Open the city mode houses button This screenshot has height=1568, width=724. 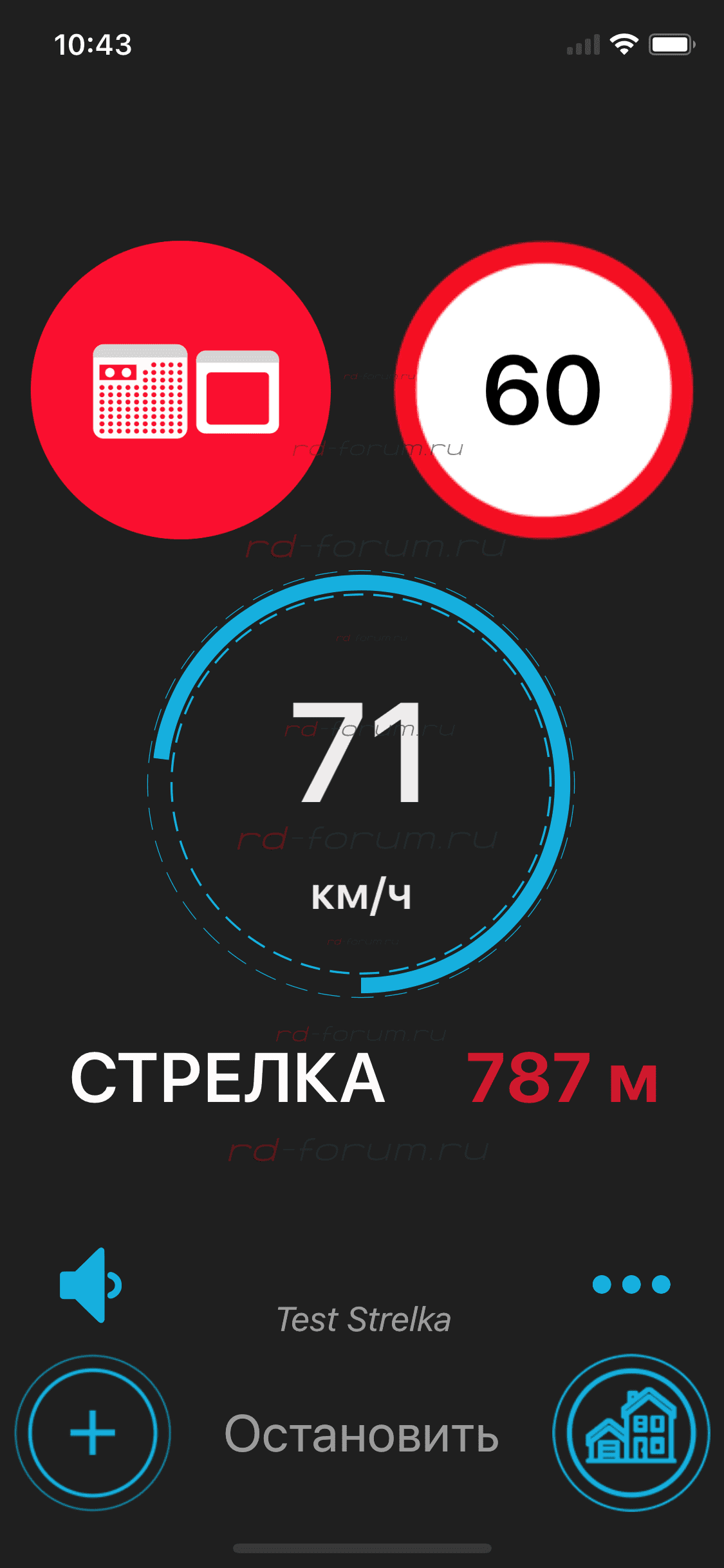(631, 1433)
